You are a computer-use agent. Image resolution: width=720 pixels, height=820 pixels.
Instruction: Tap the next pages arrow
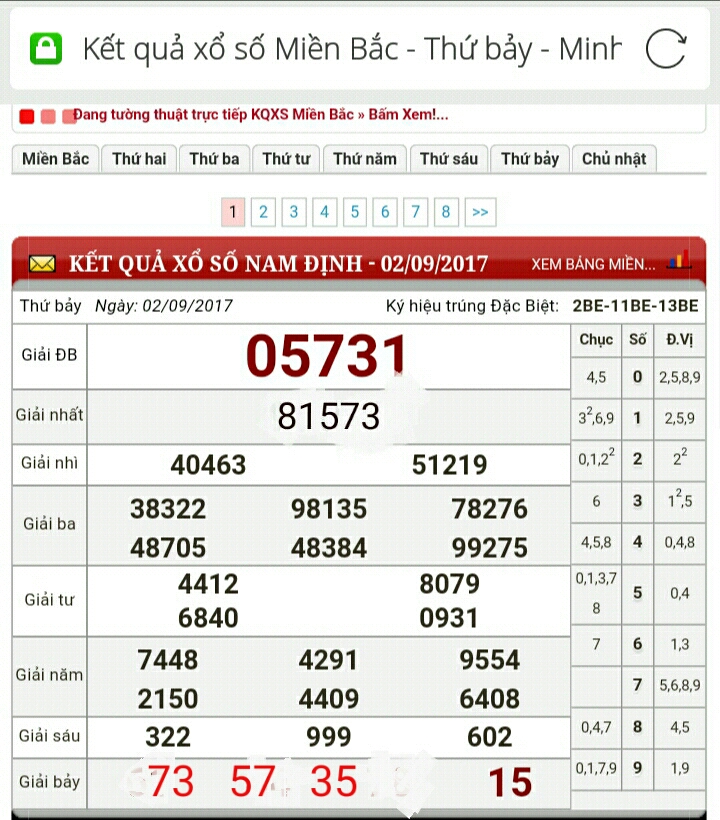pos(480,212)
